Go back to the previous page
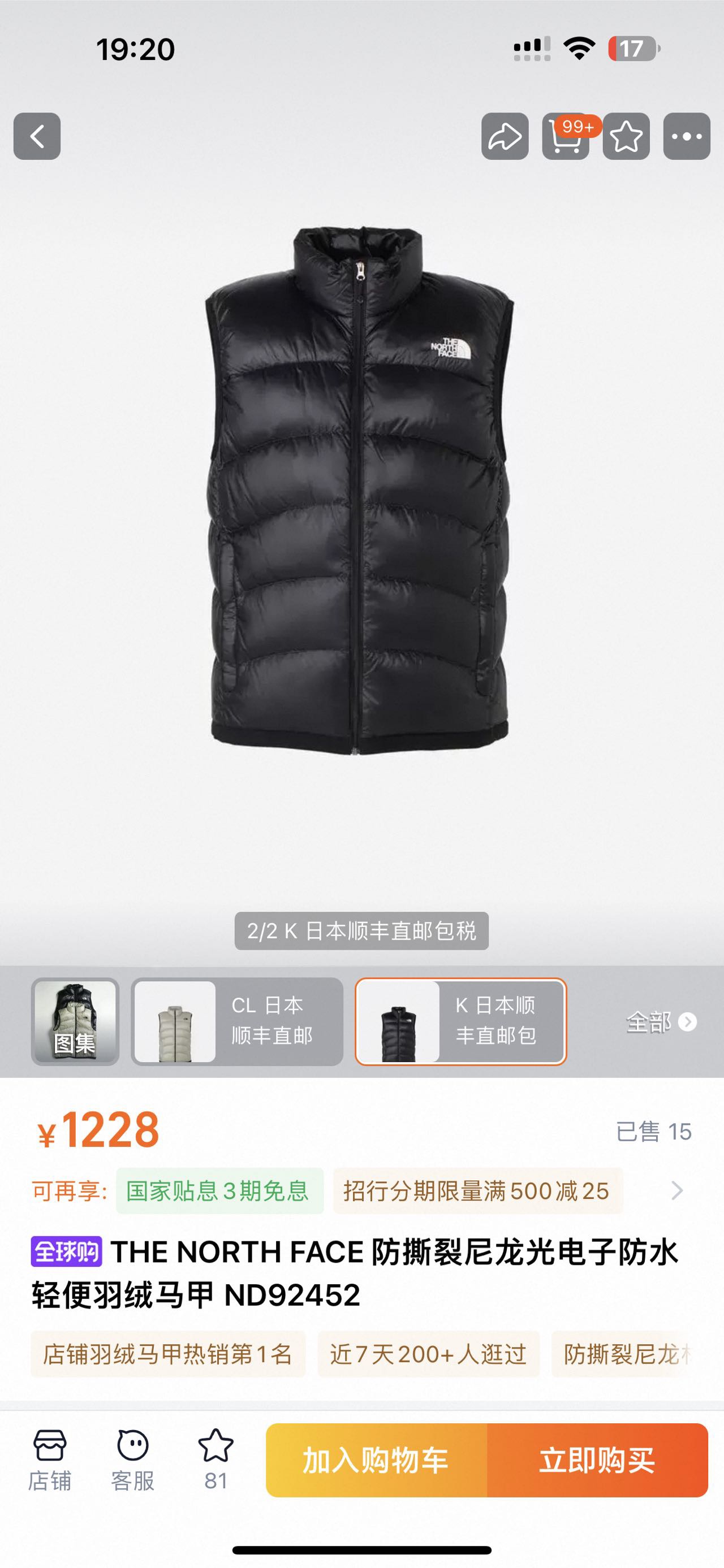 [37, 136]
